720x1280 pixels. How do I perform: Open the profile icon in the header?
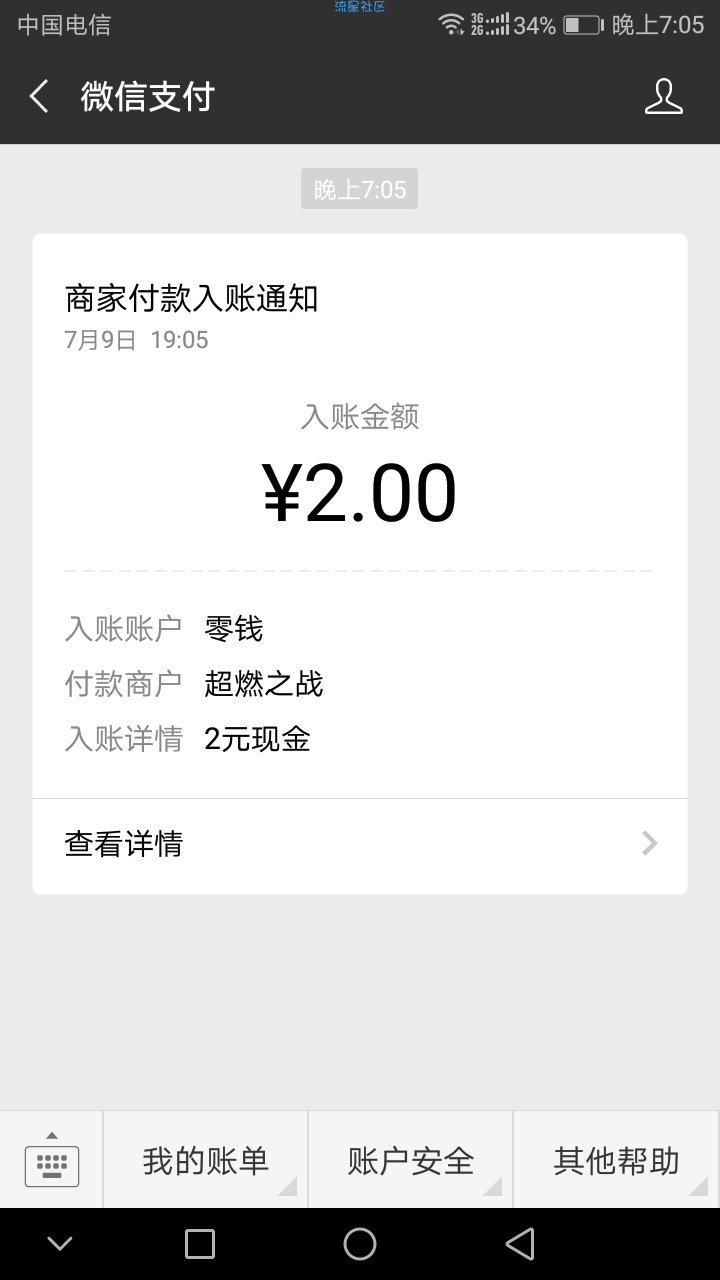point(663,97)
